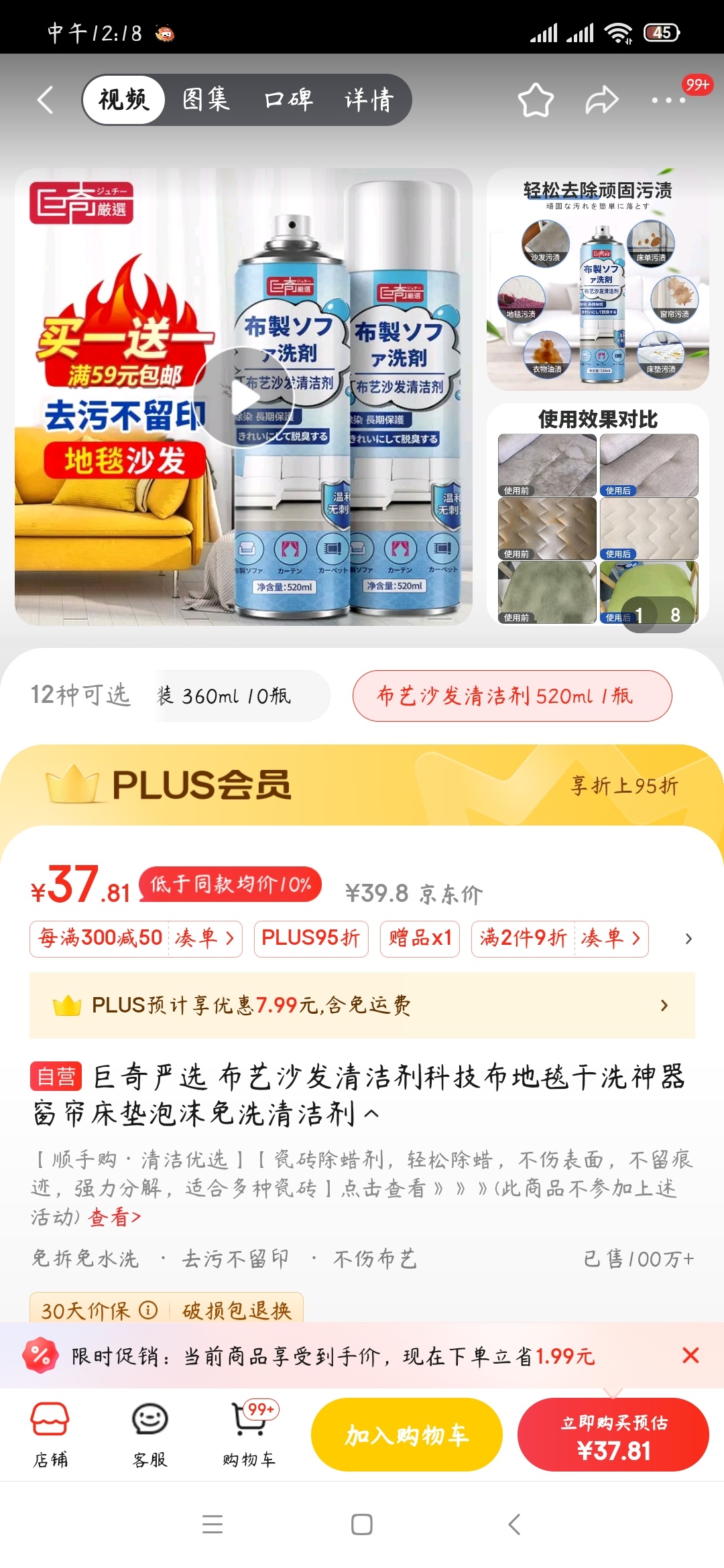Contact 客服 customer service
724x1568 pixels.
tap(149, 1434)
